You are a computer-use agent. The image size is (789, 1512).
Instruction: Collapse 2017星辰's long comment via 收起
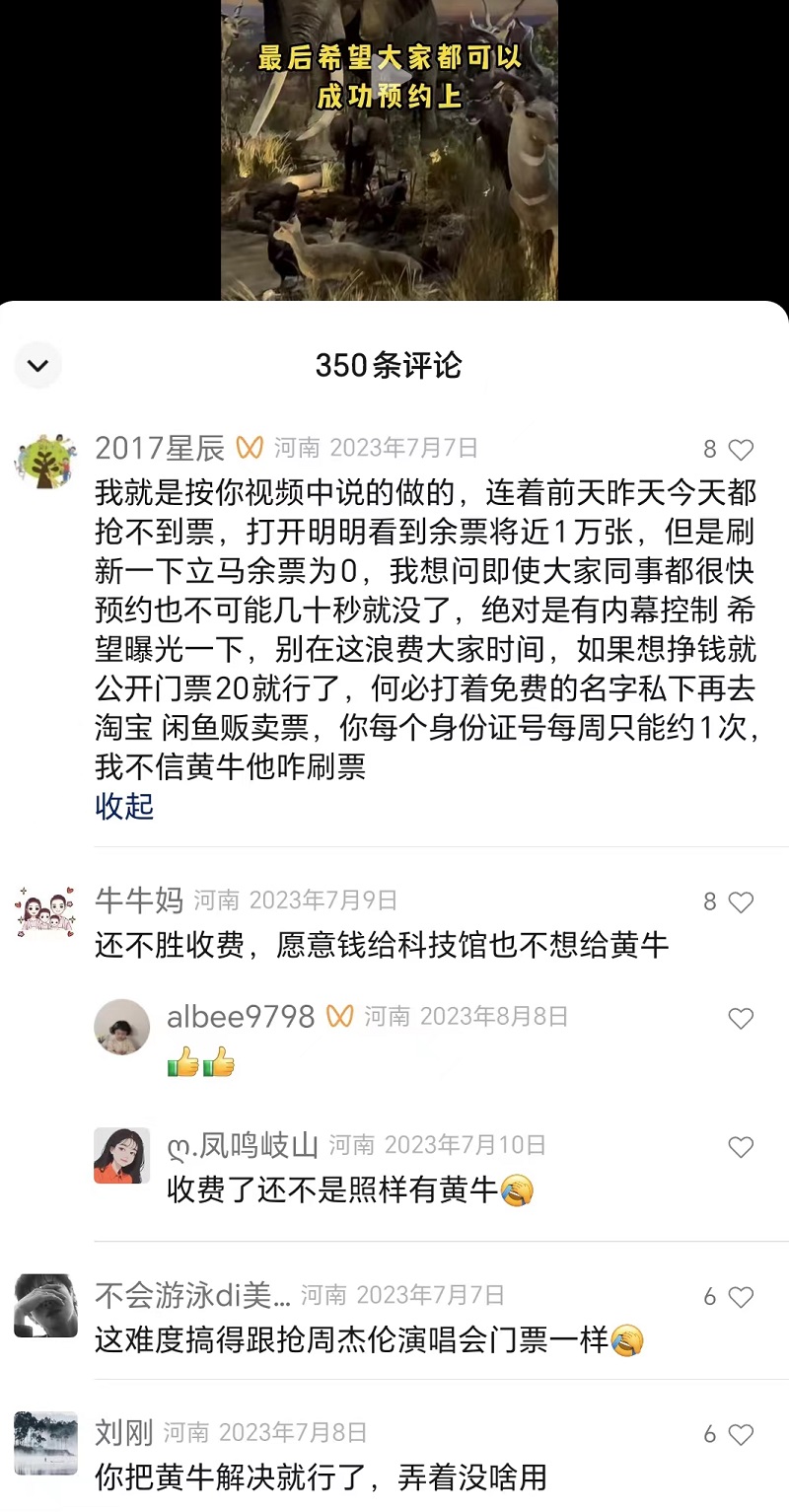(124, 806)
